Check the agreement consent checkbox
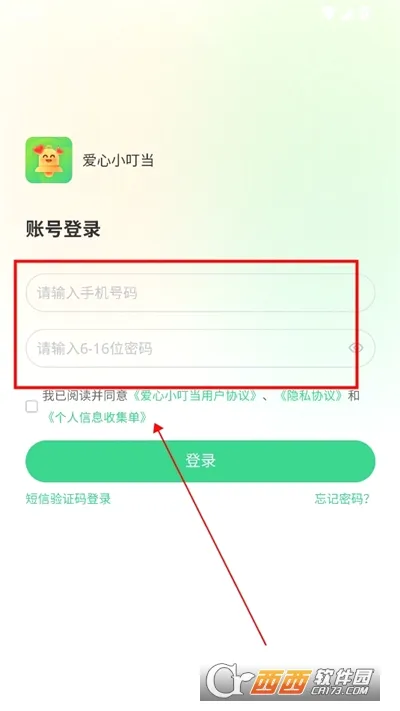400x711 pixels. pyautogui.click(x=32, y=406)
